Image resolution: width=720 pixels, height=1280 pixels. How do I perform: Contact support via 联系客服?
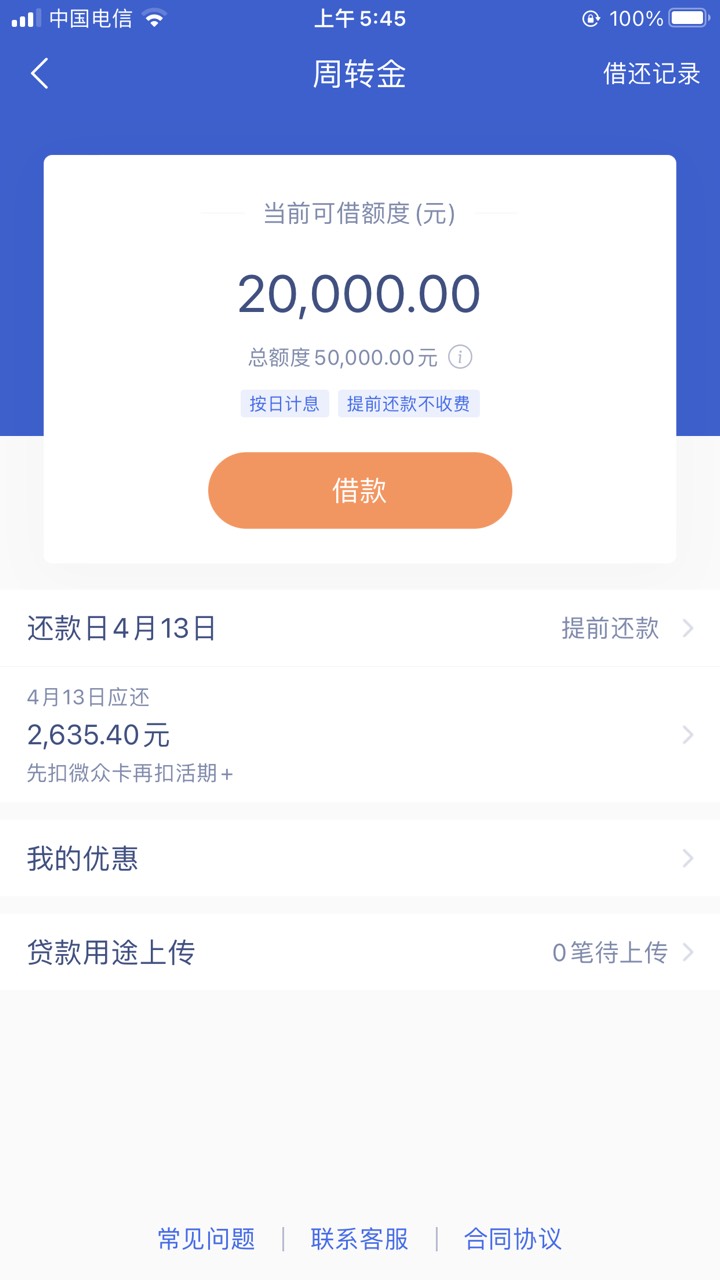pyautogui.click(x=360, y=1239)
